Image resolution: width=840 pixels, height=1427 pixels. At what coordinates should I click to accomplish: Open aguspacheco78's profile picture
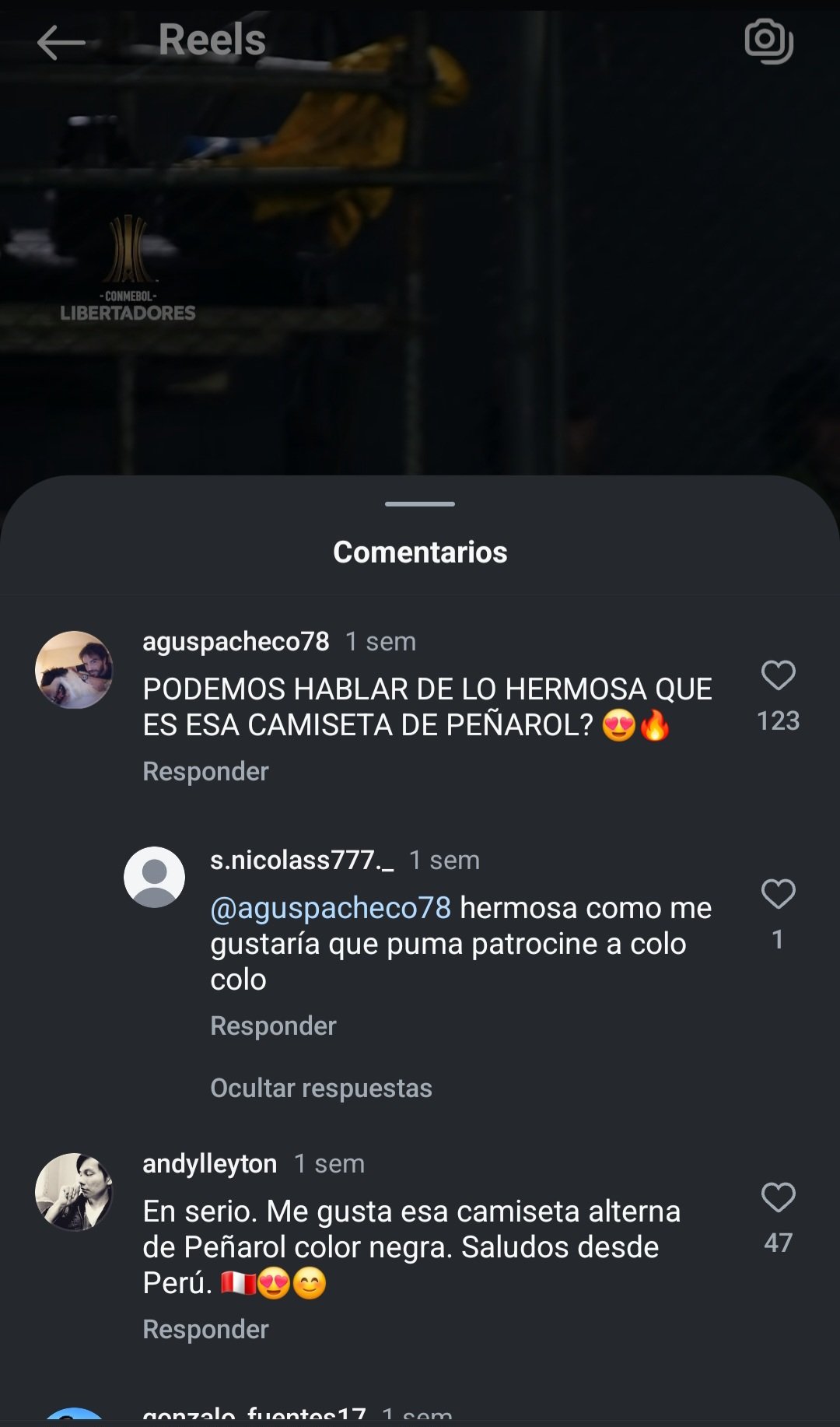coord(74,669)
